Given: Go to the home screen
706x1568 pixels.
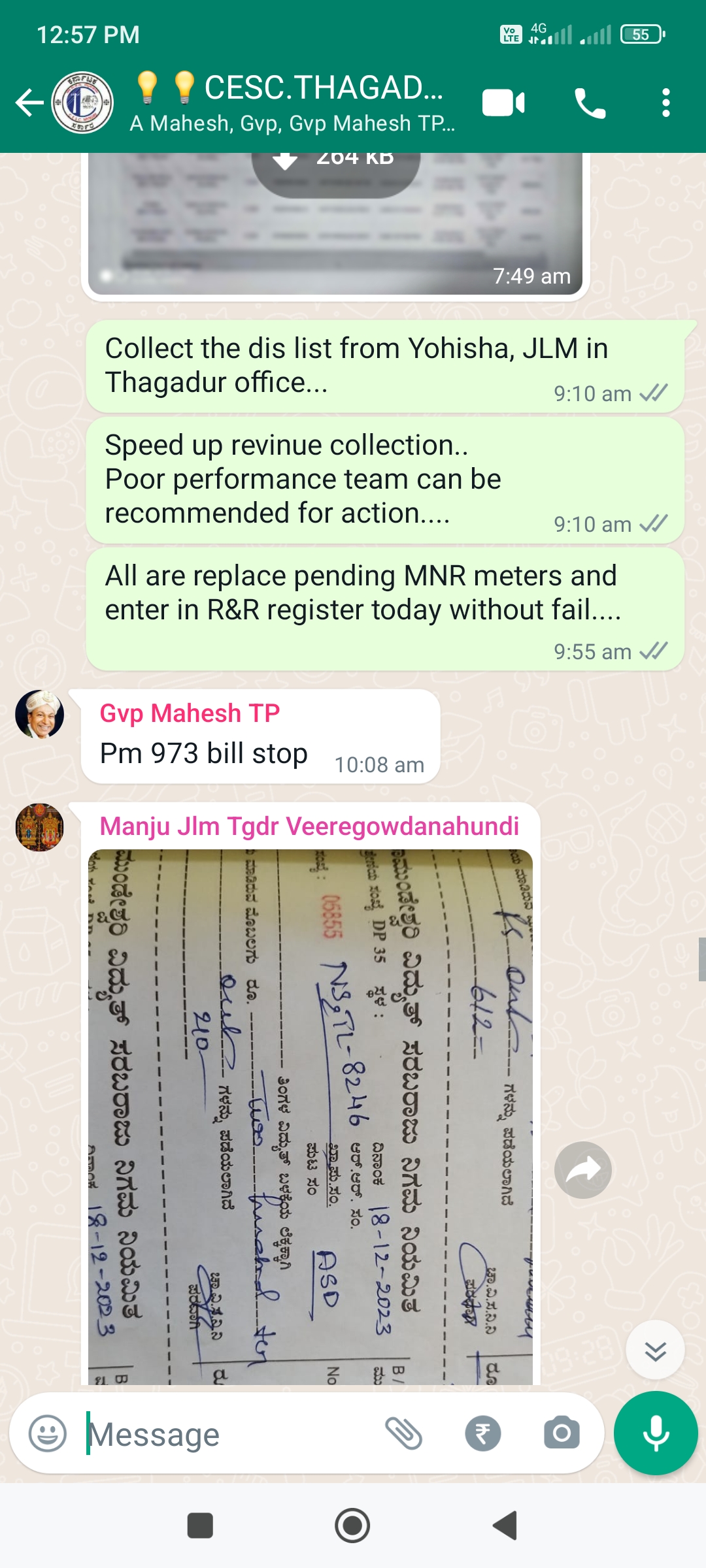Looking at the screenshot, I should (x=352, y=1526).
